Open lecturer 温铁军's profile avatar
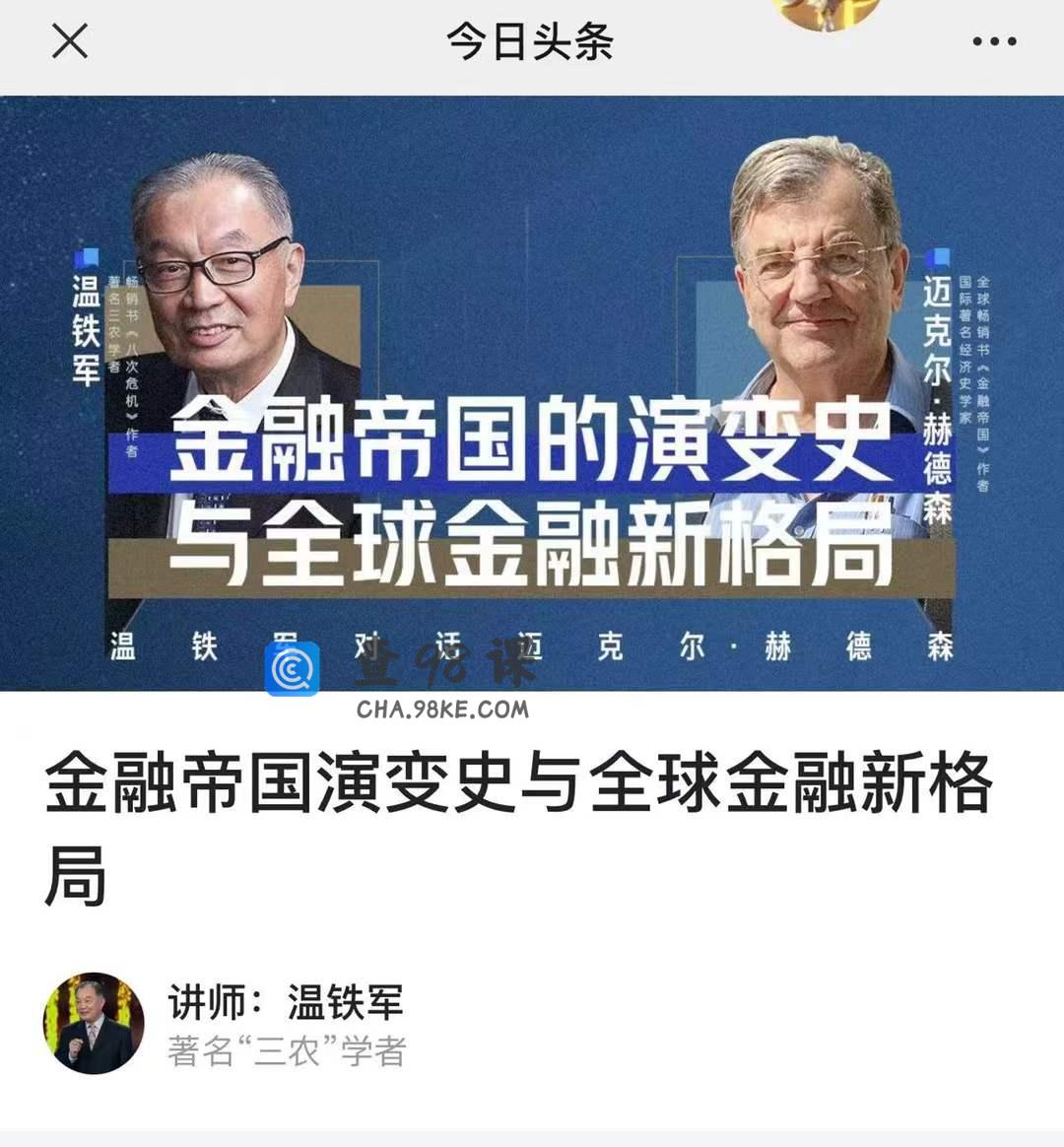1064x1147 pixels. [x=94, y=1023]
